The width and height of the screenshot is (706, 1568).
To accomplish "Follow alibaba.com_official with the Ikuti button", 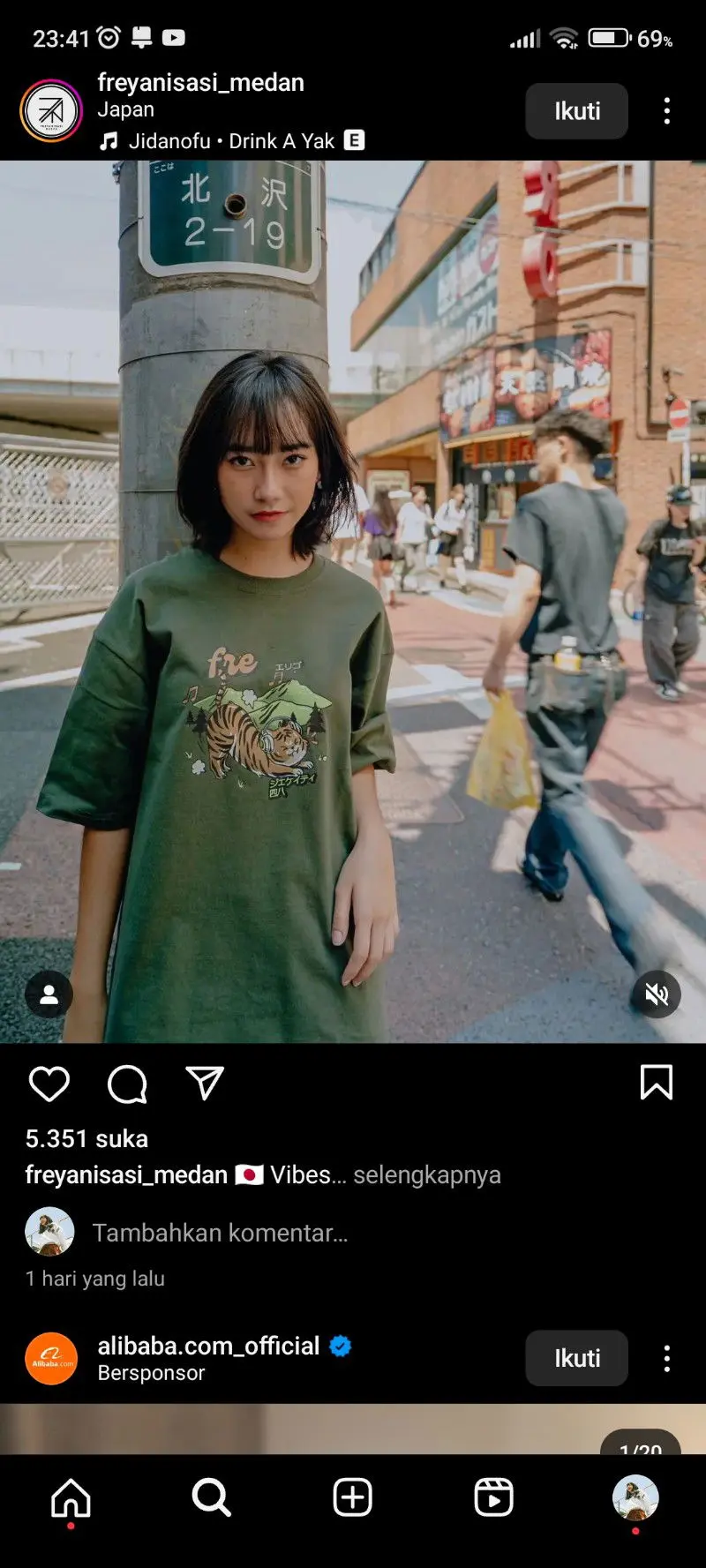I will (x=576, y=1358).
